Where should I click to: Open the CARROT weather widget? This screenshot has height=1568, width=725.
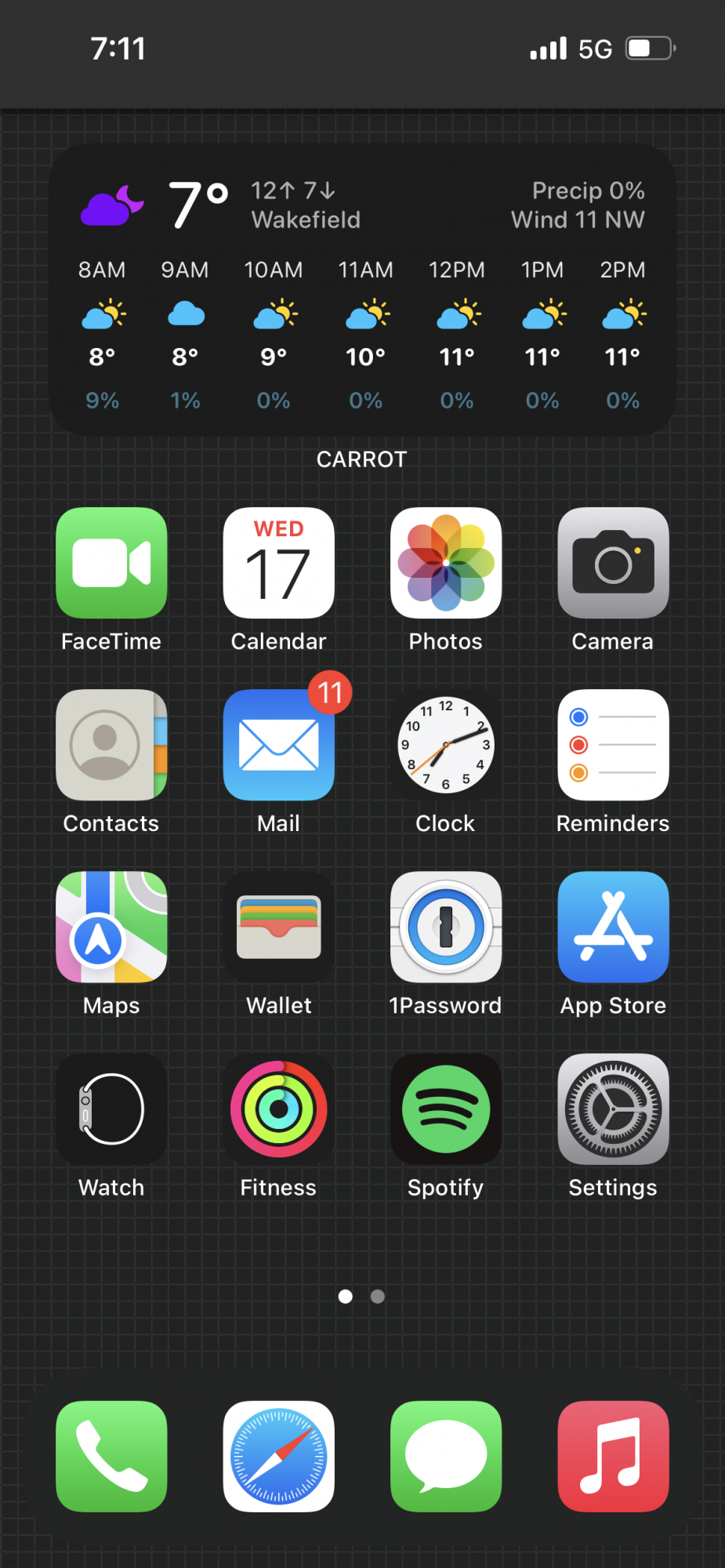coord(362,290)
